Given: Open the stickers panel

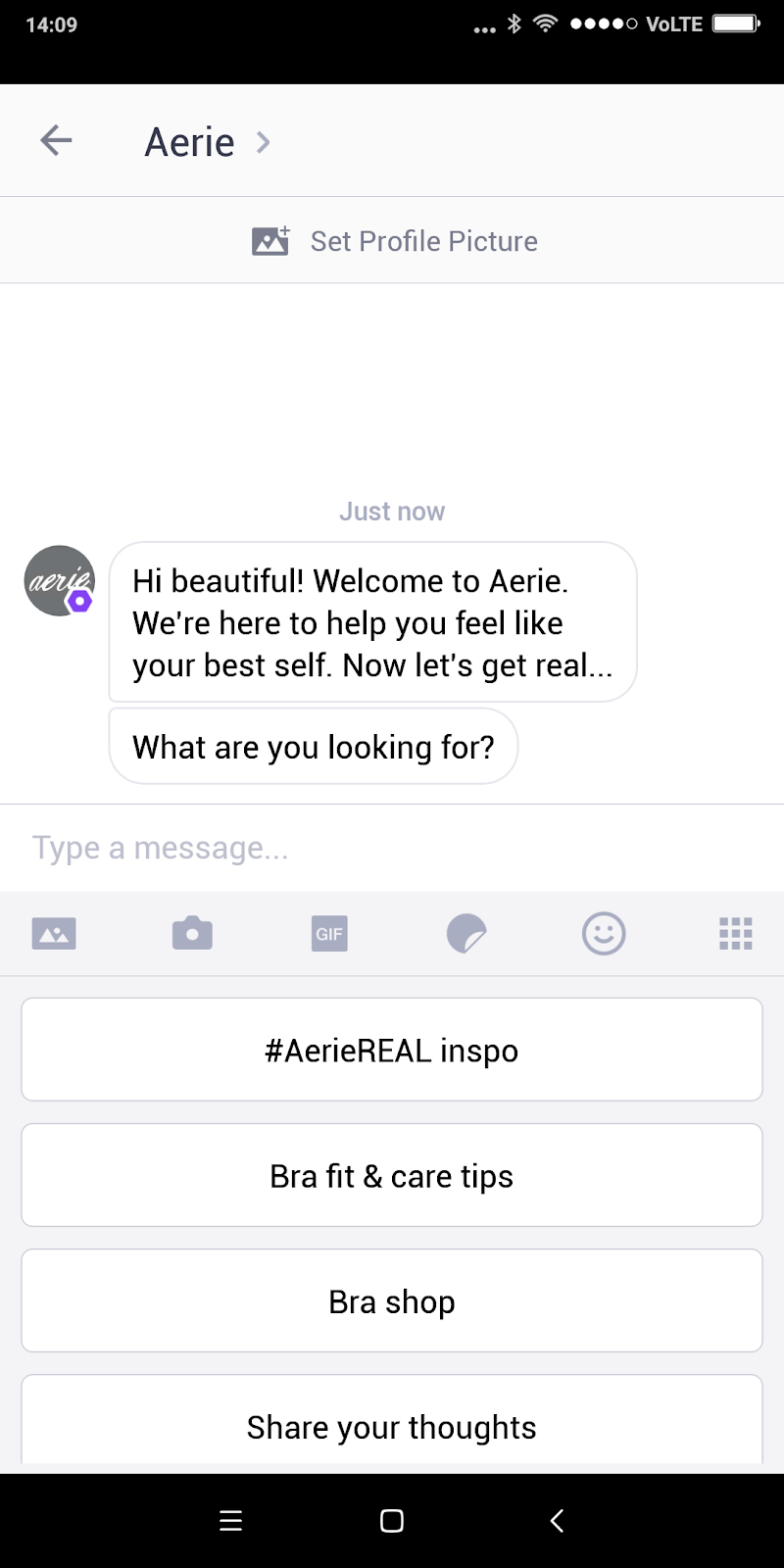Looking at the screenshot, I should [466, 934].
